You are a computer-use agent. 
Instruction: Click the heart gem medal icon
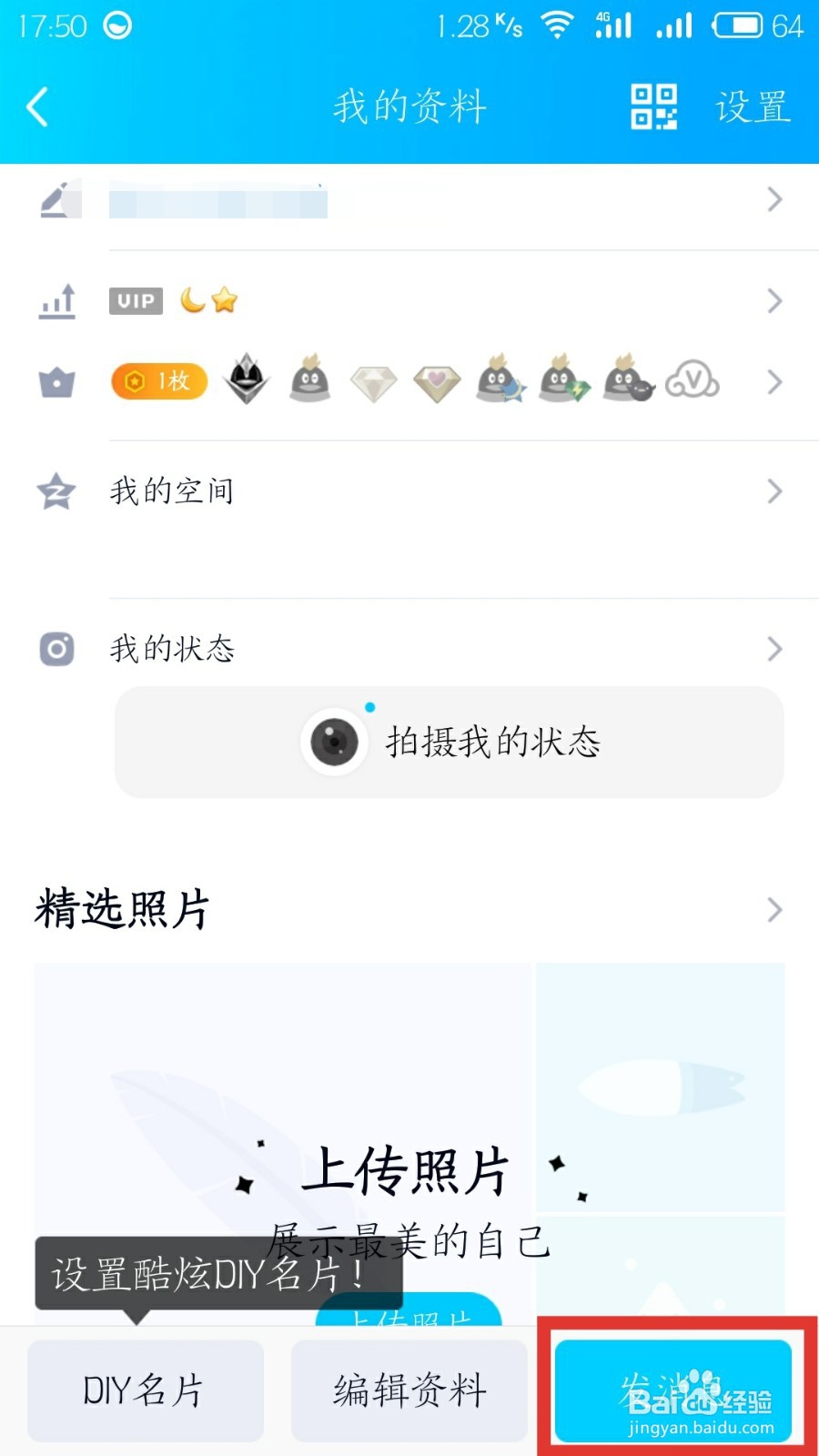437,381
